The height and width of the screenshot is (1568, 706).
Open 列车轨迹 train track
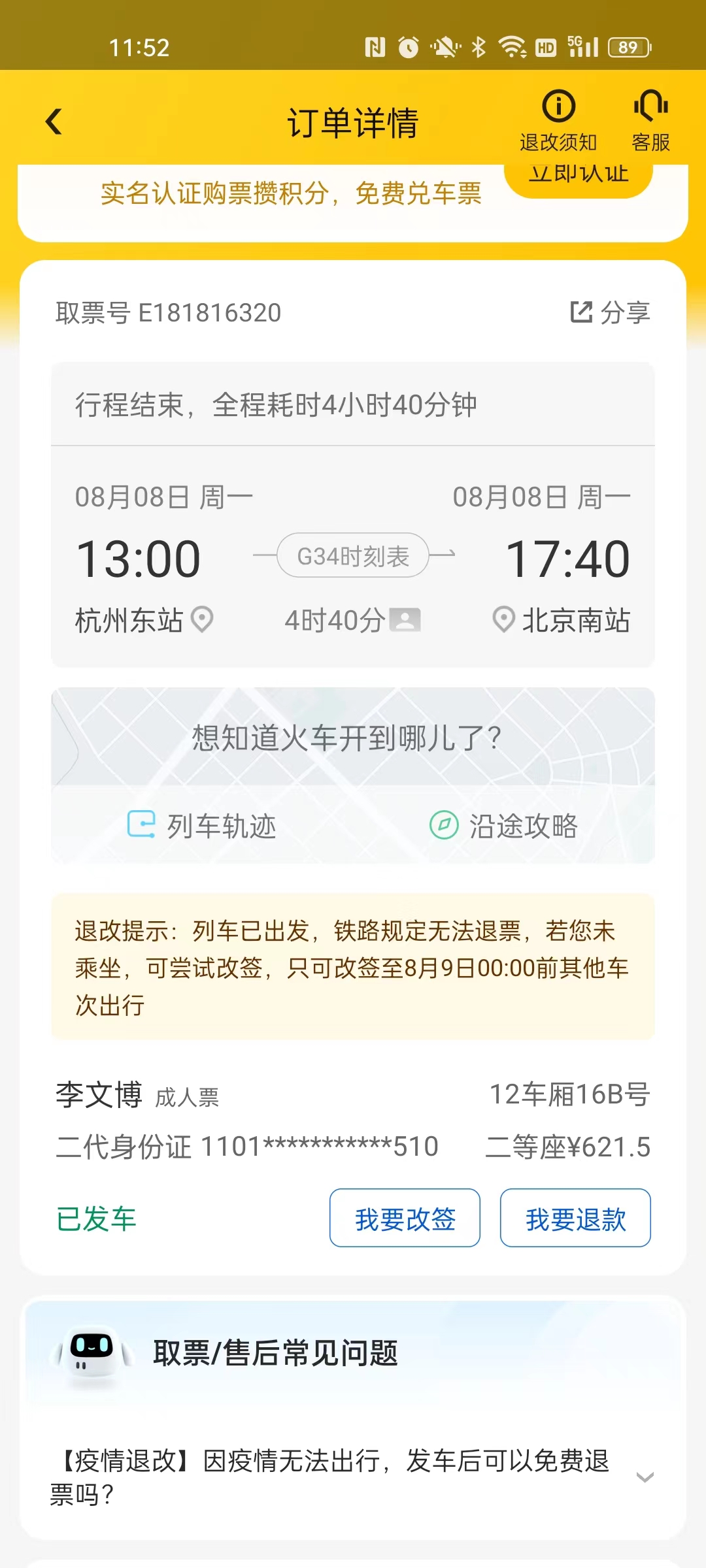pos(202,826)
